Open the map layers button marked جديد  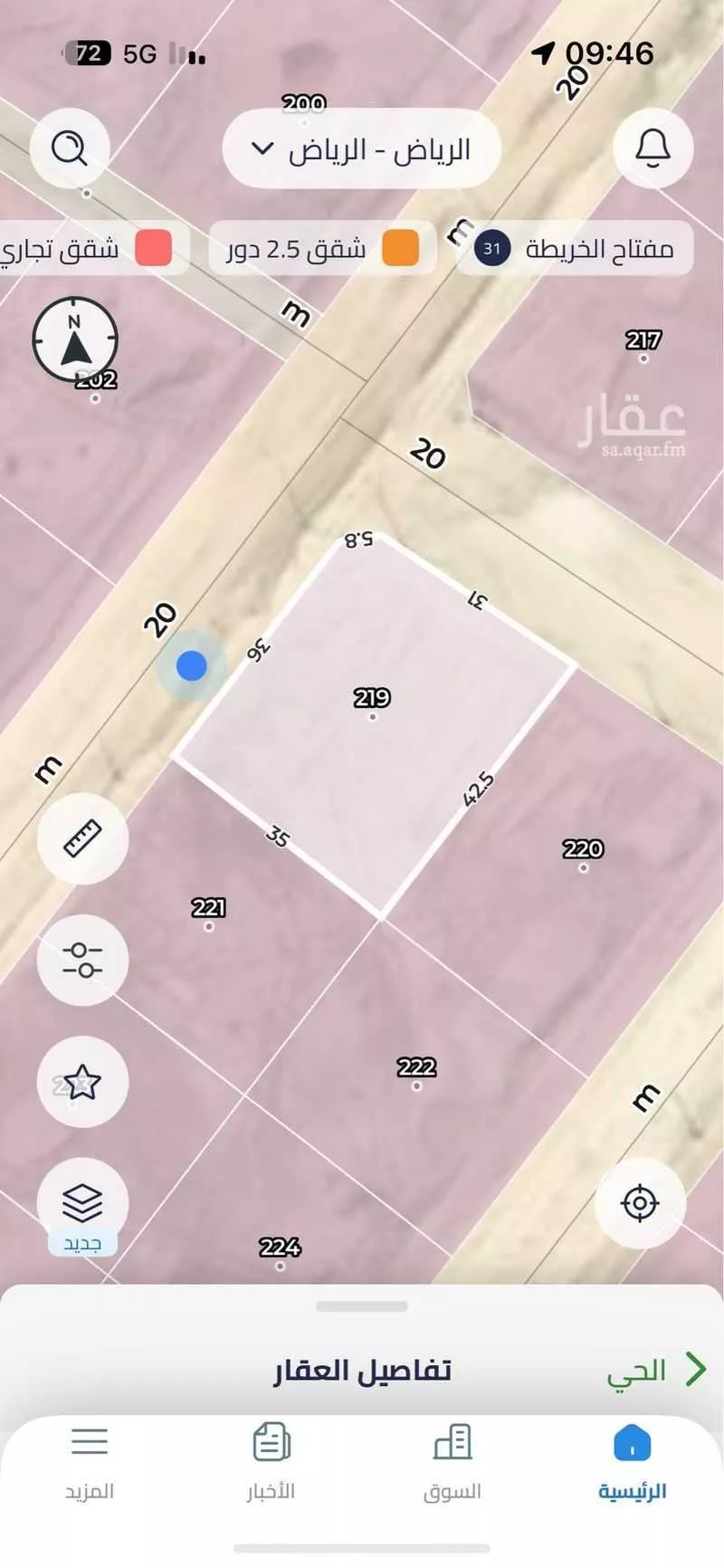82,1203
